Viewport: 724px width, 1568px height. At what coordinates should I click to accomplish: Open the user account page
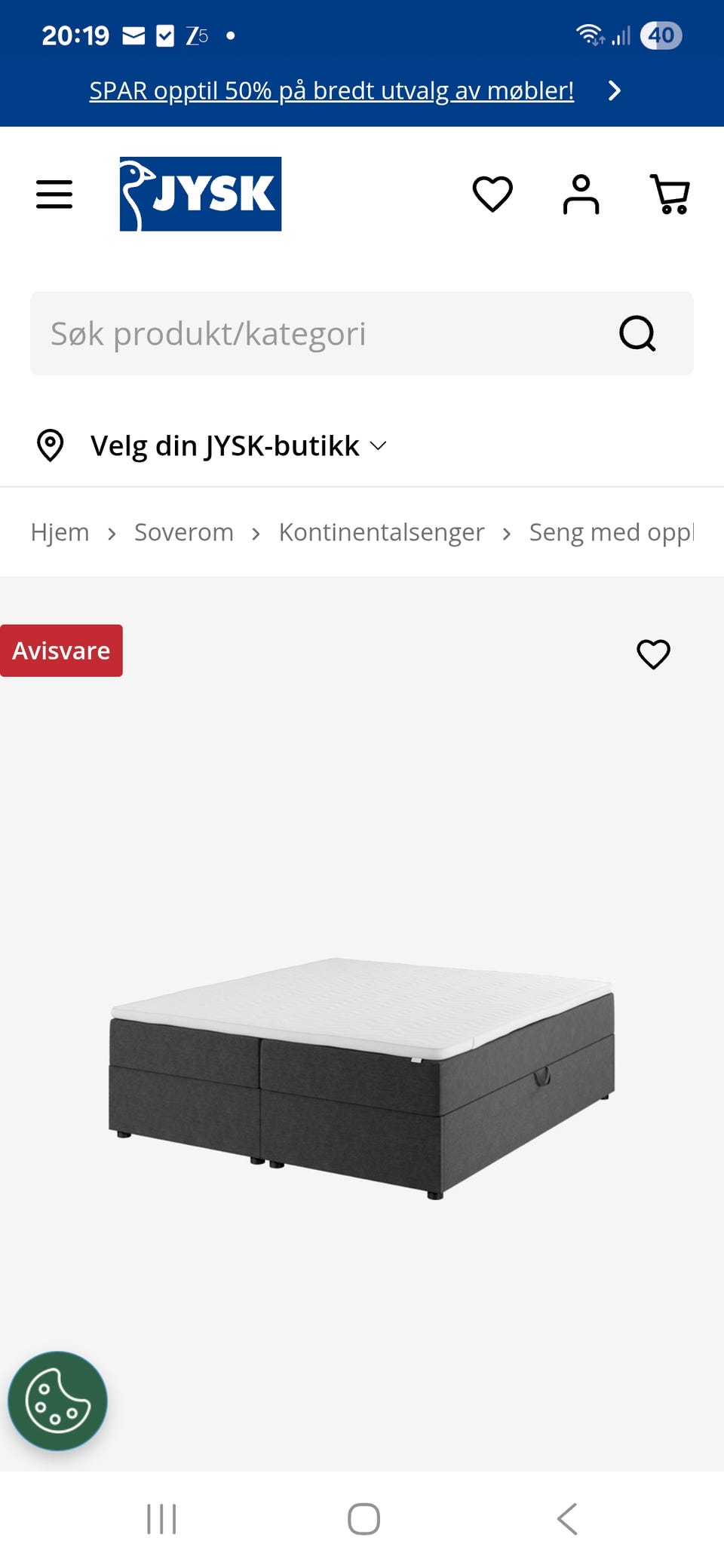pos(581,194)
